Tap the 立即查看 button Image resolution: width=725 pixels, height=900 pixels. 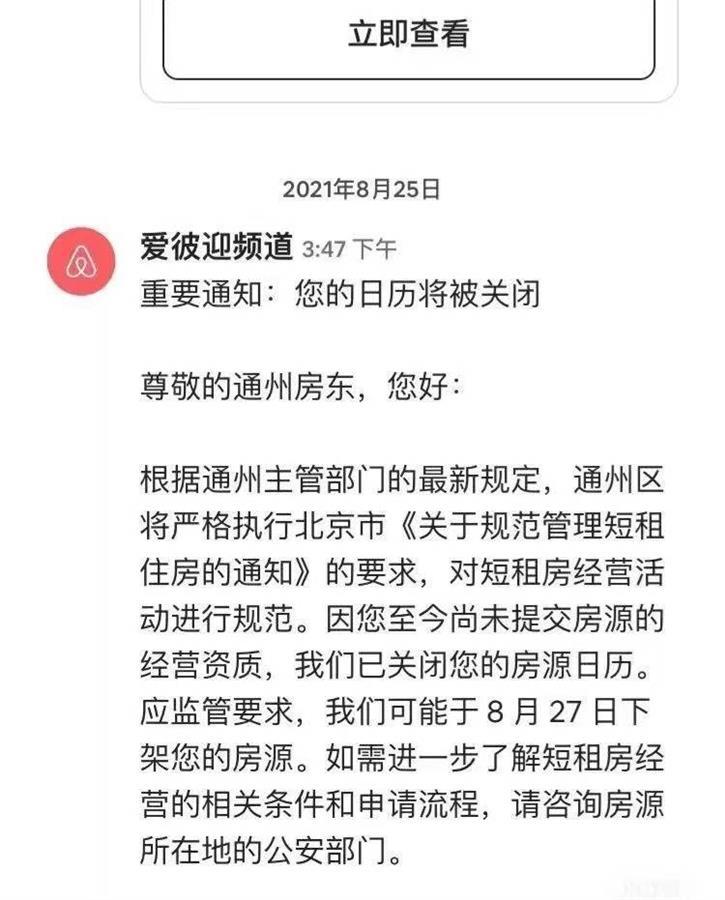tap(408, 36)
